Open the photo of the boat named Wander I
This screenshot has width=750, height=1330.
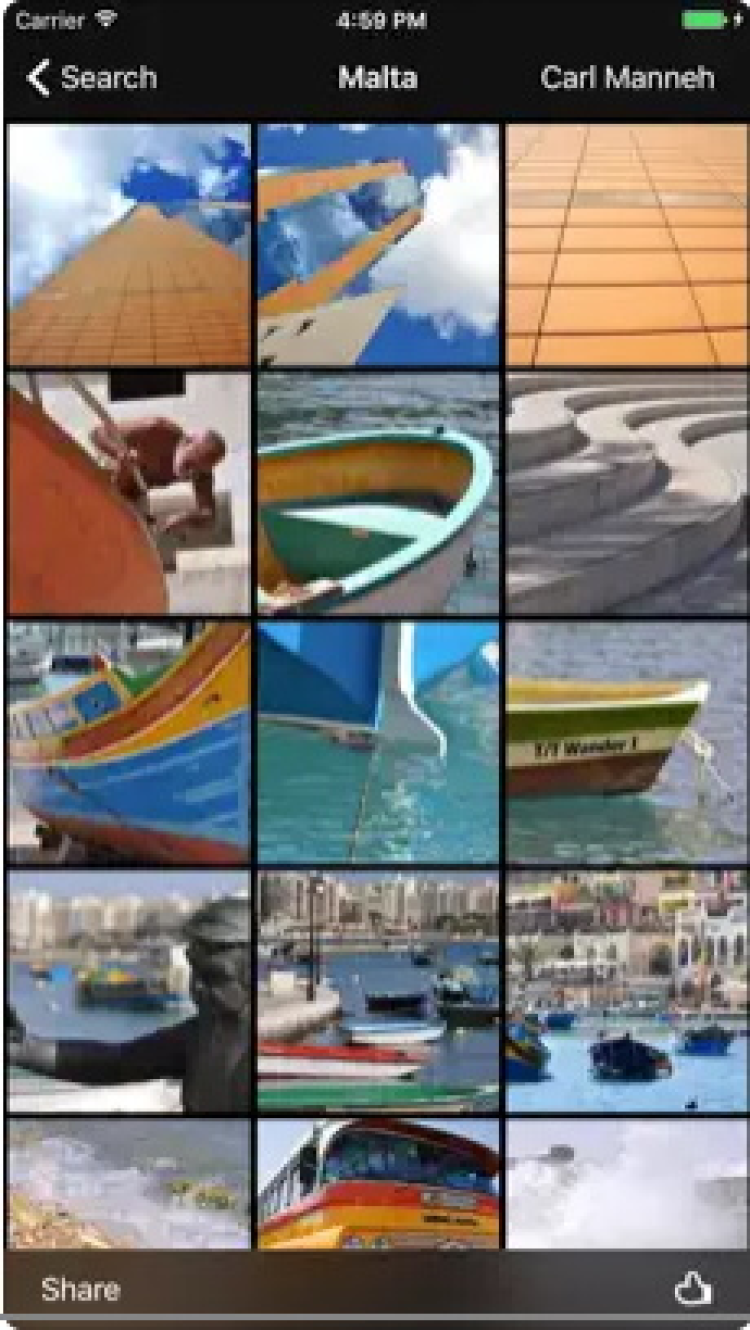627,742
